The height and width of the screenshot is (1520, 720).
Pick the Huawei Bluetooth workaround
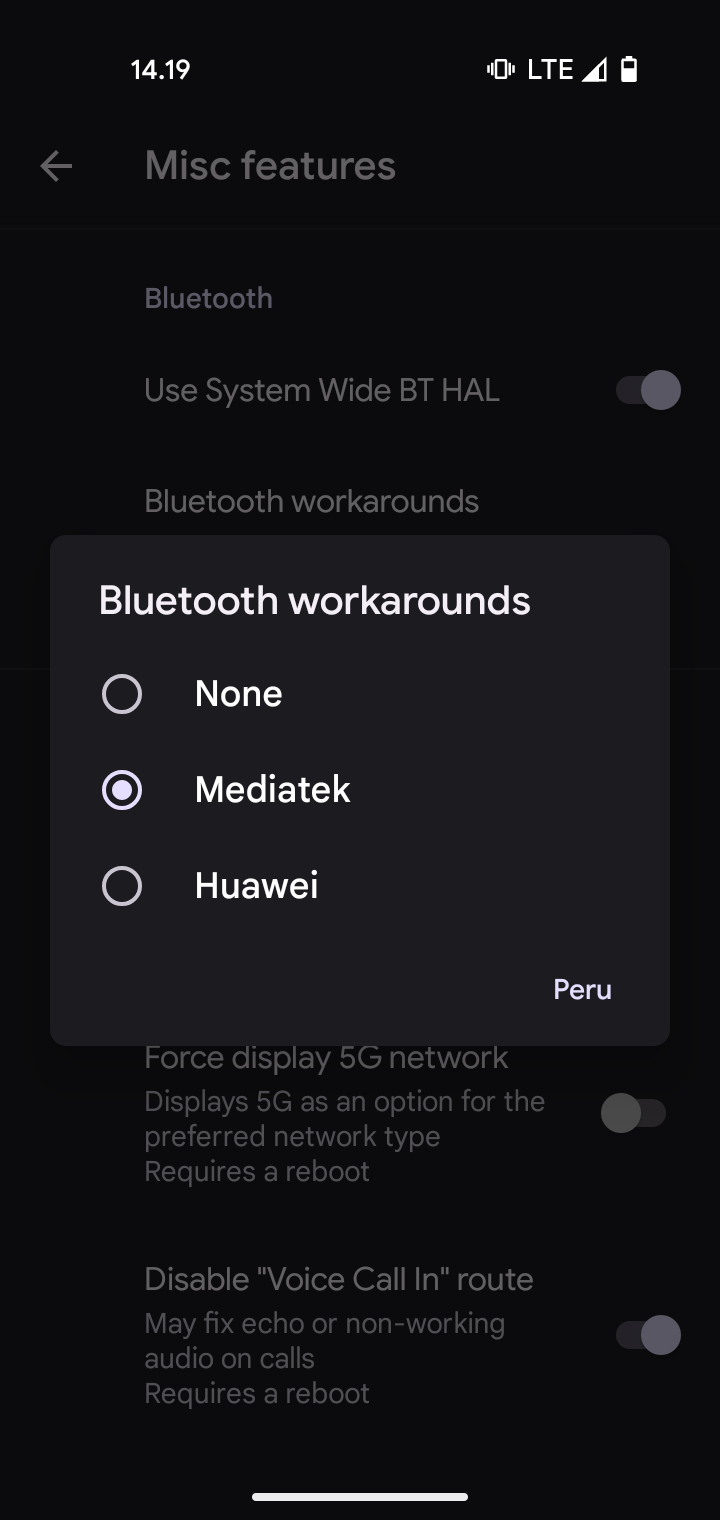(x=359, y=886)
